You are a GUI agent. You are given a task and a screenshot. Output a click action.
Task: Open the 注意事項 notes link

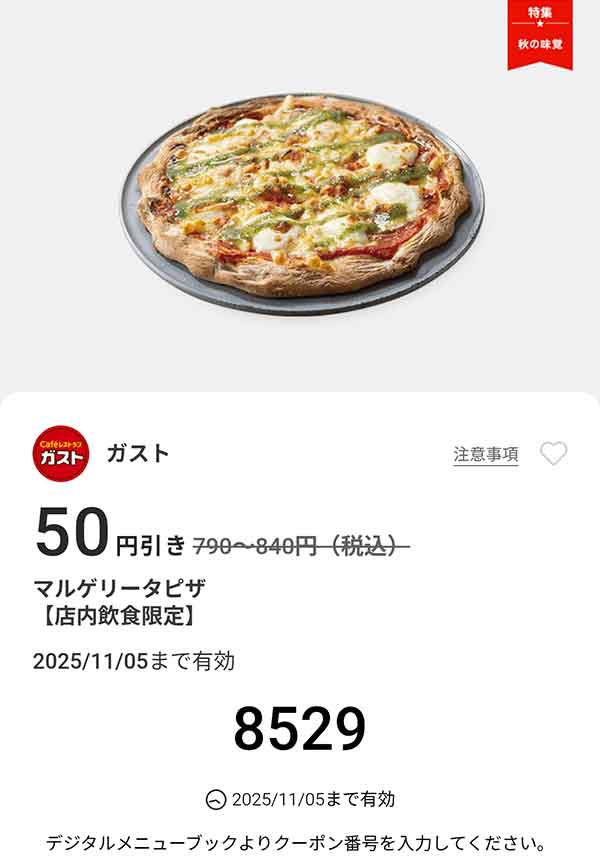[x=486, y=454]
